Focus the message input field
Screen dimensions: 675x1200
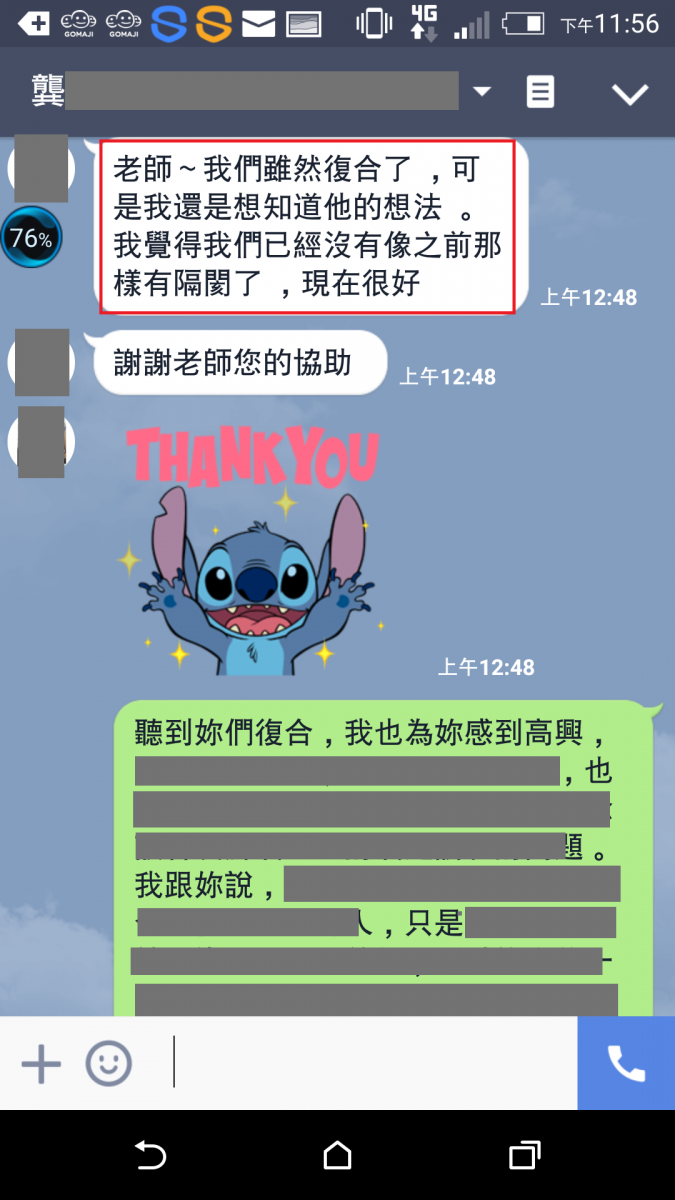click(370, 1063)
